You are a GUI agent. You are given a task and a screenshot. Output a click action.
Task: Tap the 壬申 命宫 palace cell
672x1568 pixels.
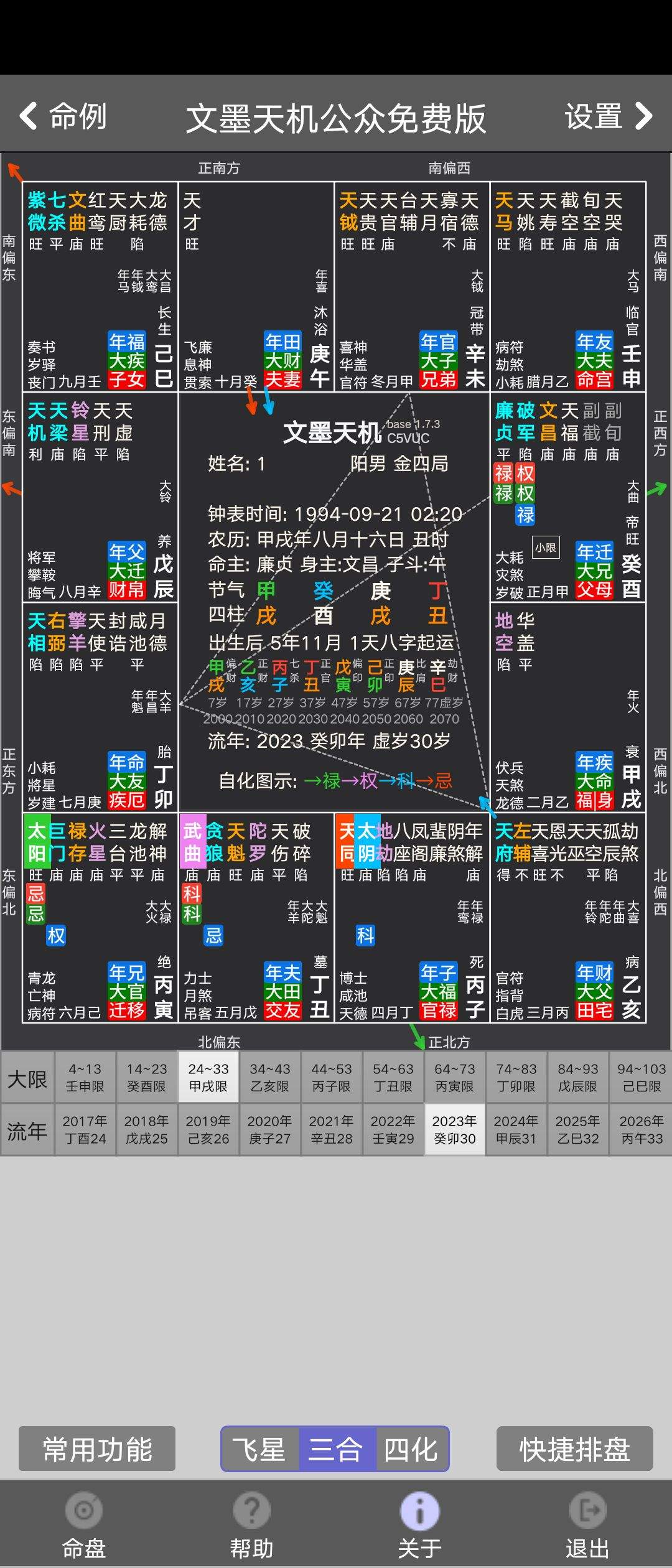tap(567, 286)
